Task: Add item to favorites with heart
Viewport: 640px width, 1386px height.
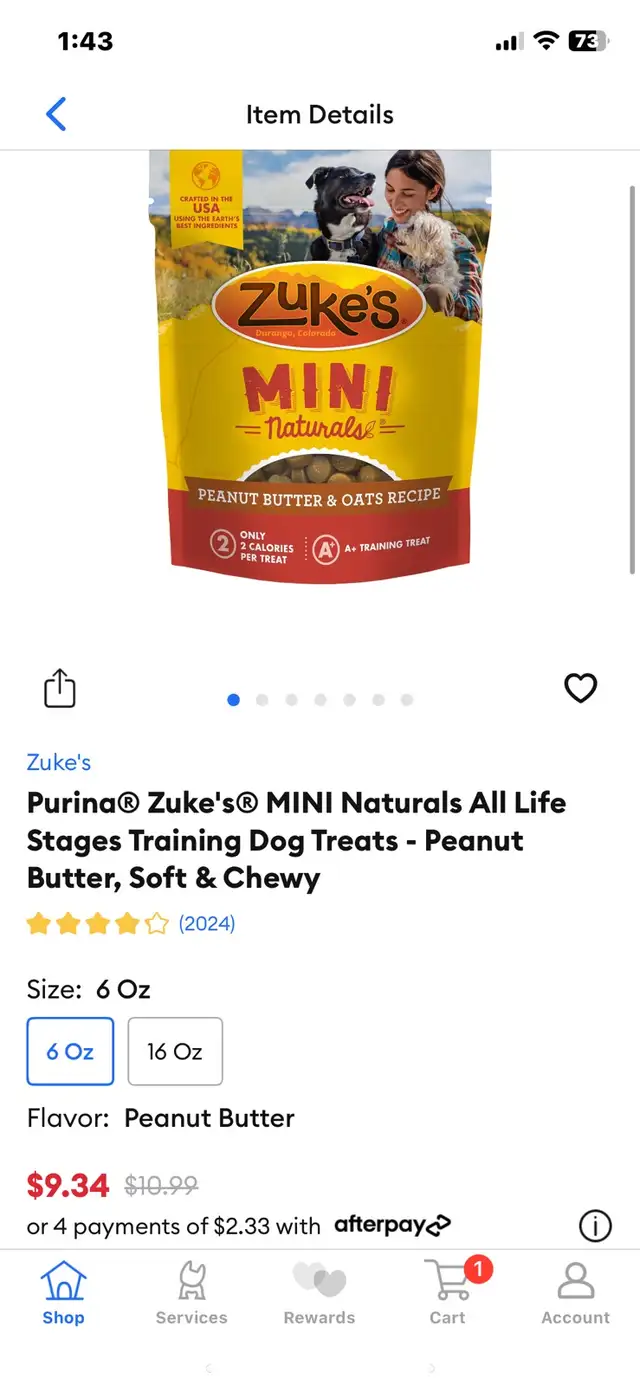Action: click(x=581, y=688)
